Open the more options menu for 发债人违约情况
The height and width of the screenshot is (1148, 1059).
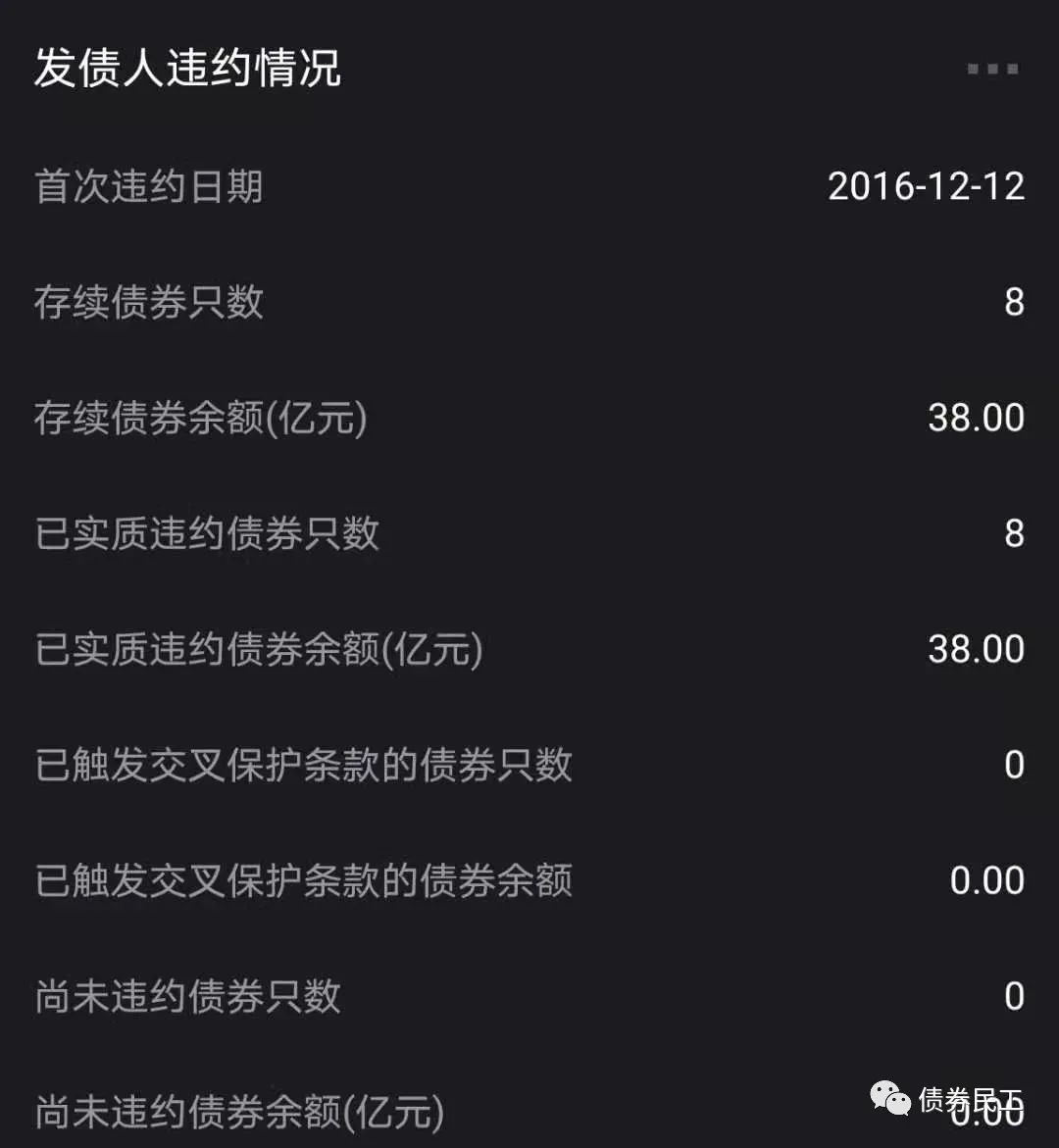992,70
